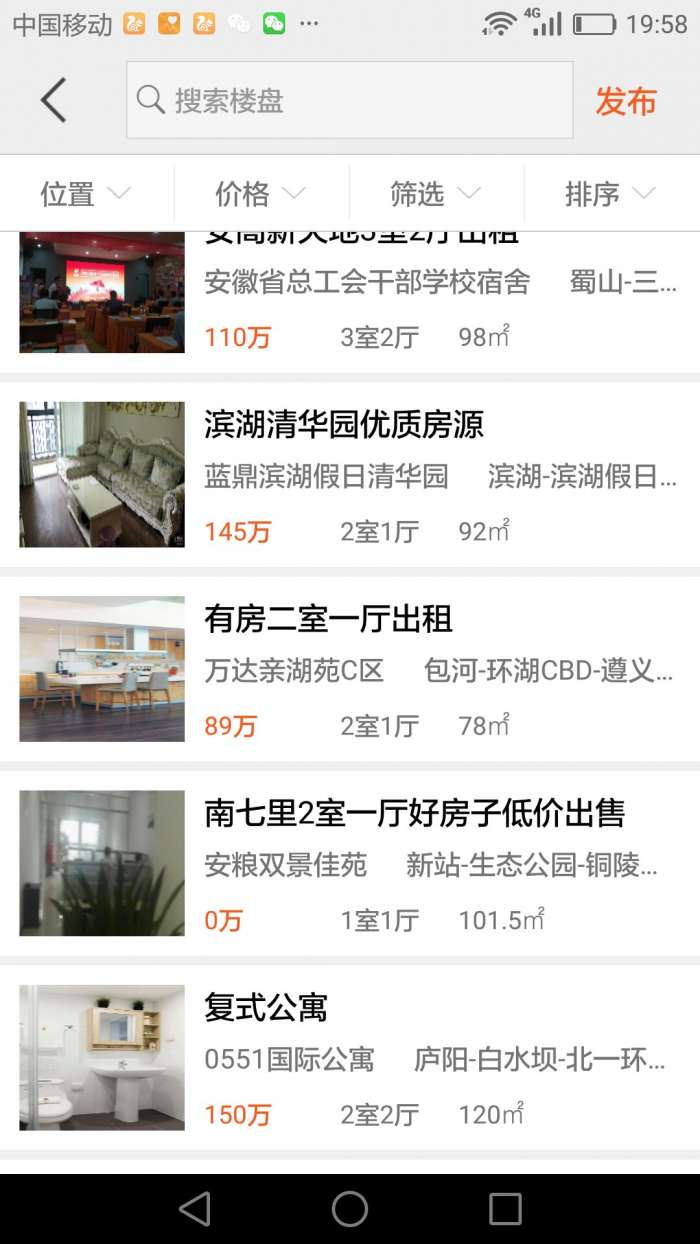Select the 复式公寓 listing
The height and width of the screenshot is (1244, 700).
click(350, 1057)
